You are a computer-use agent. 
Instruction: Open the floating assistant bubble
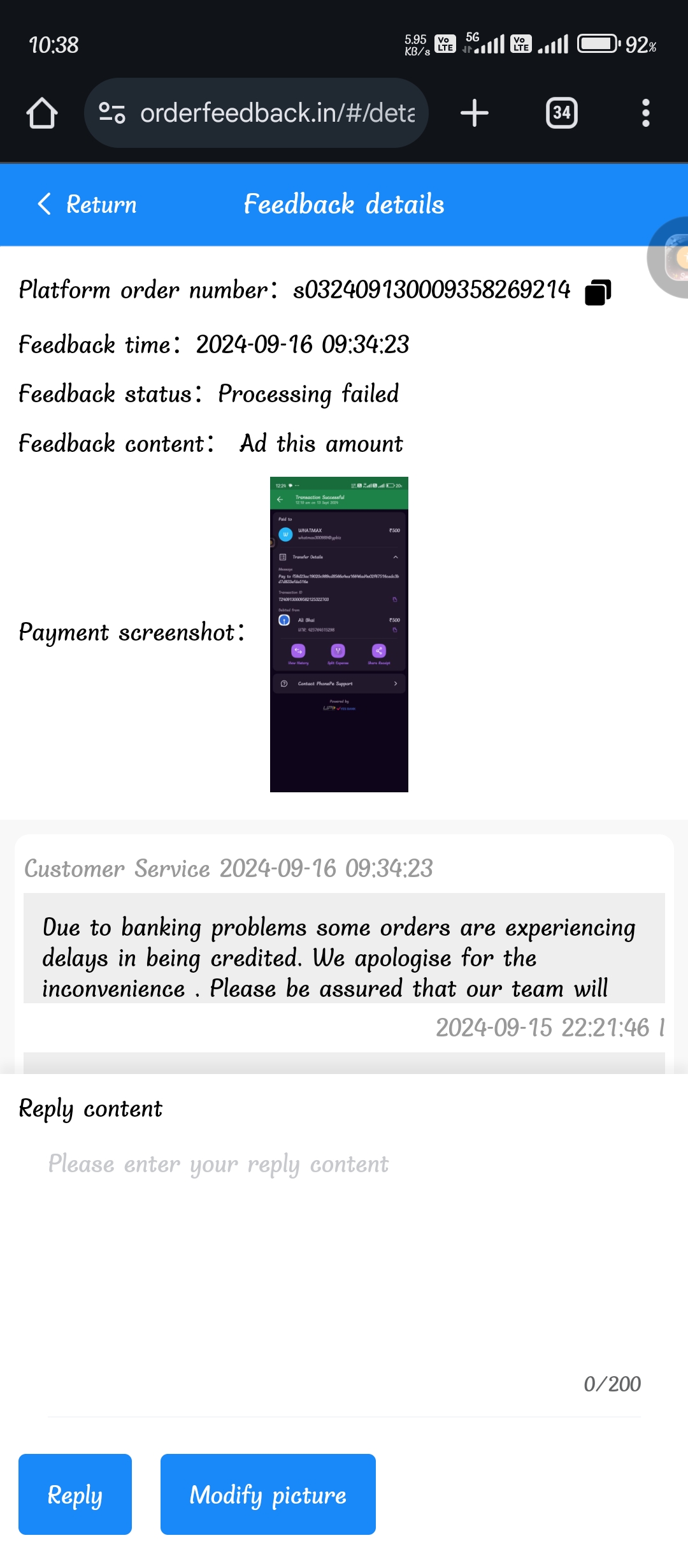point(673,258)
